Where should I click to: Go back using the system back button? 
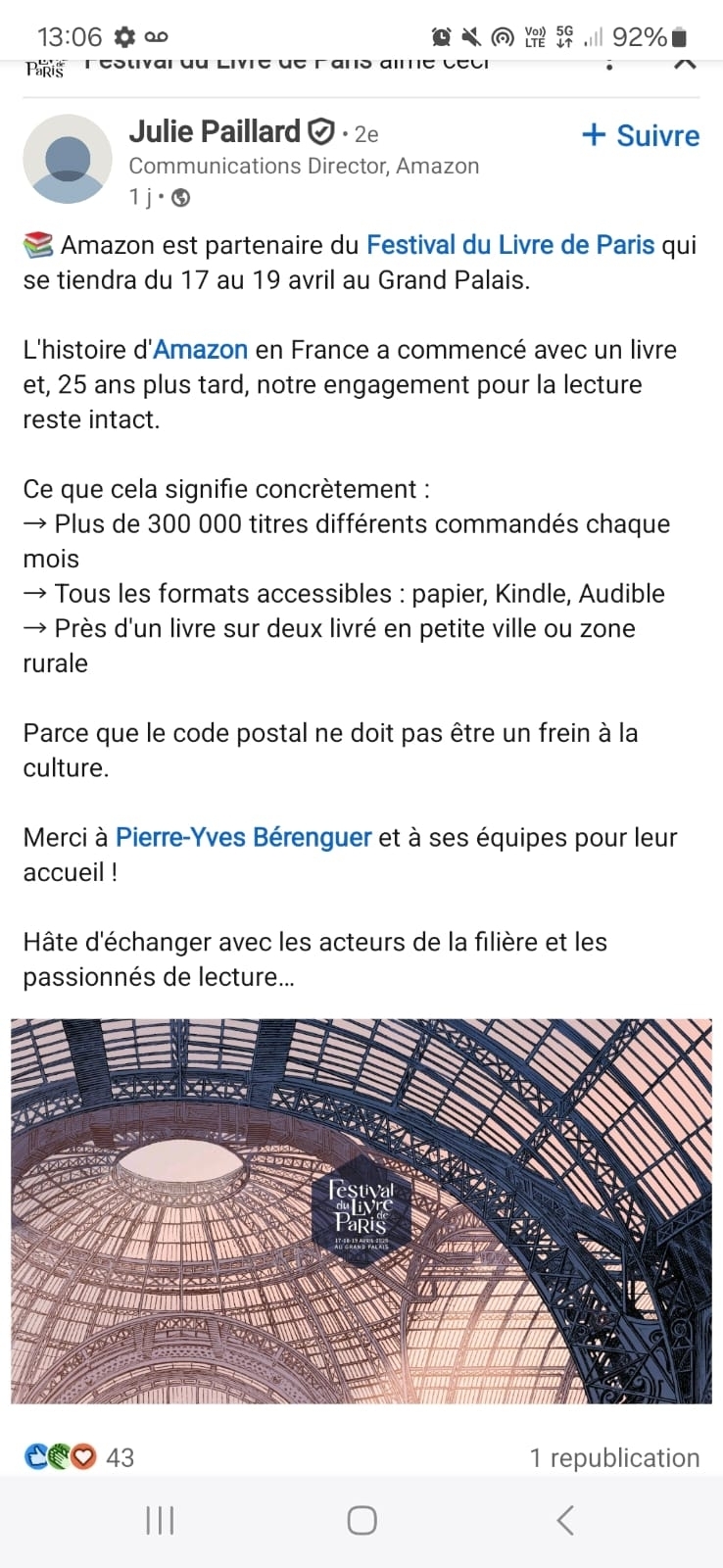tap(564, 1520)
